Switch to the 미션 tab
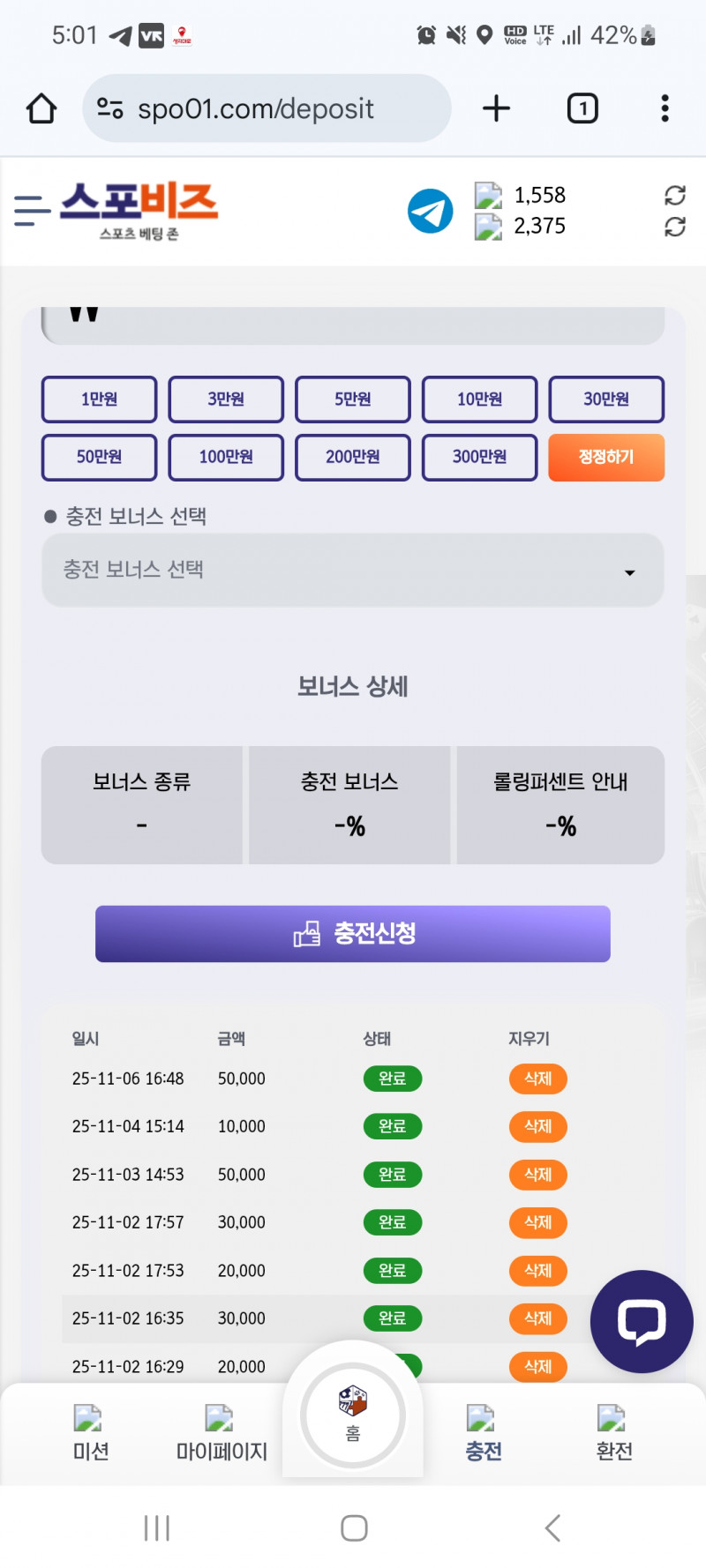706x1568 pixels. coord(90,1433)
